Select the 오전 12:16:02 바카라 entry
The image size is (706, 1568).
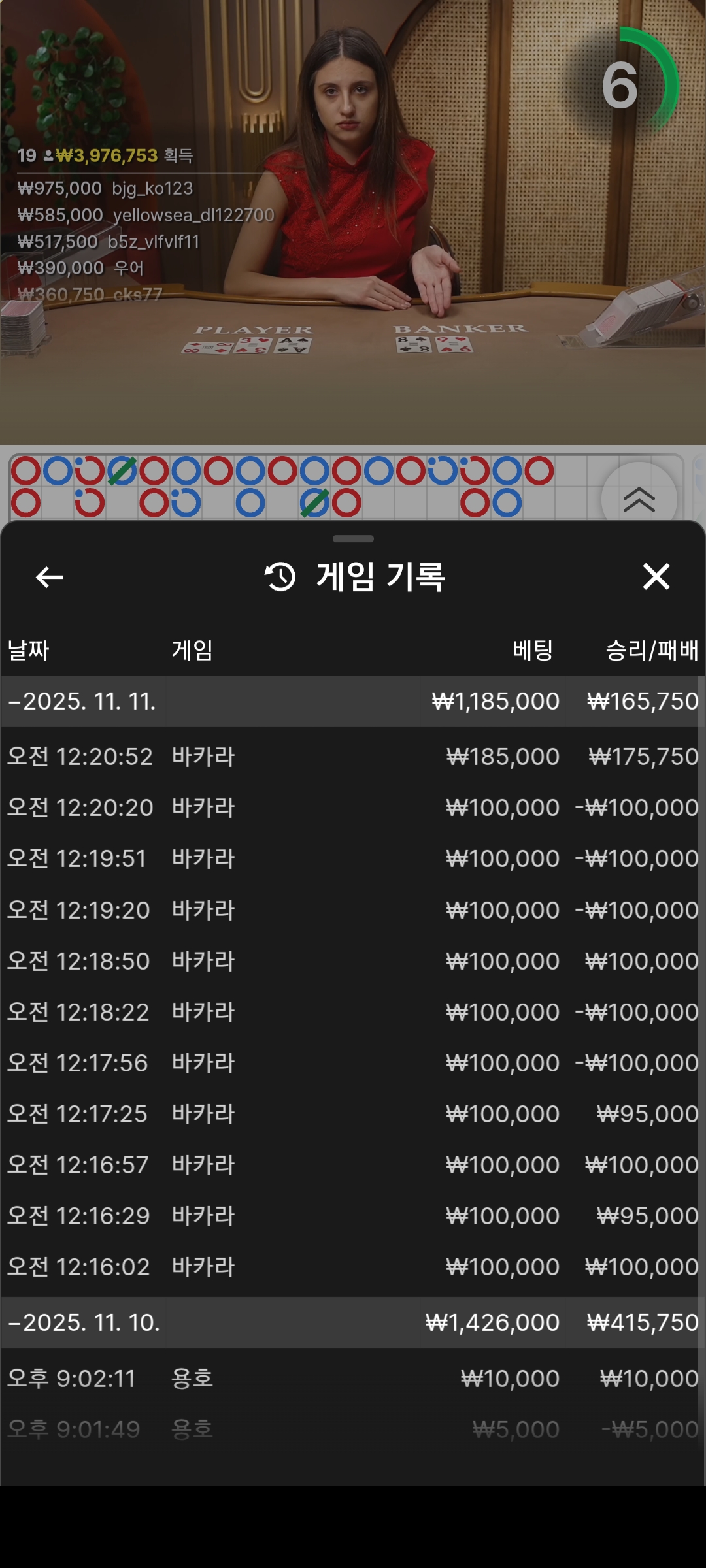[x=353, y=1267]
